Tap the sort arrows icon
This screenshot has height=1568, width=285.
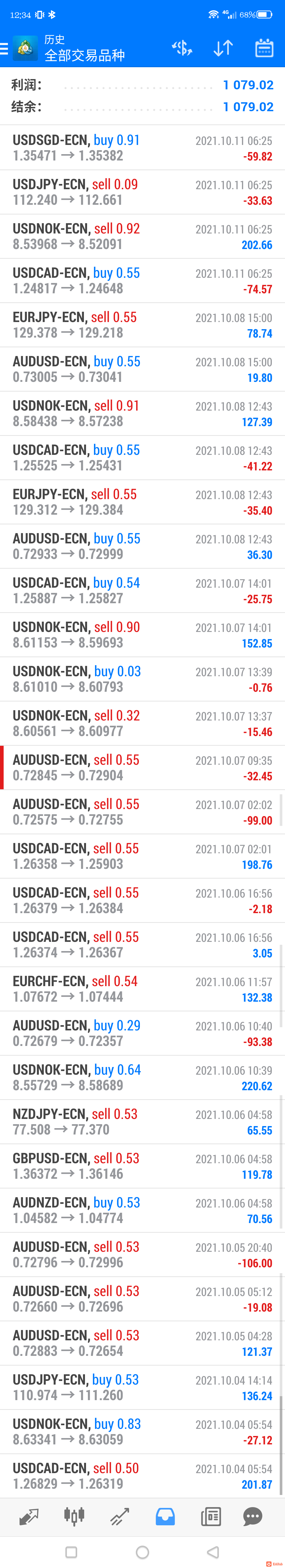point(224,48)
